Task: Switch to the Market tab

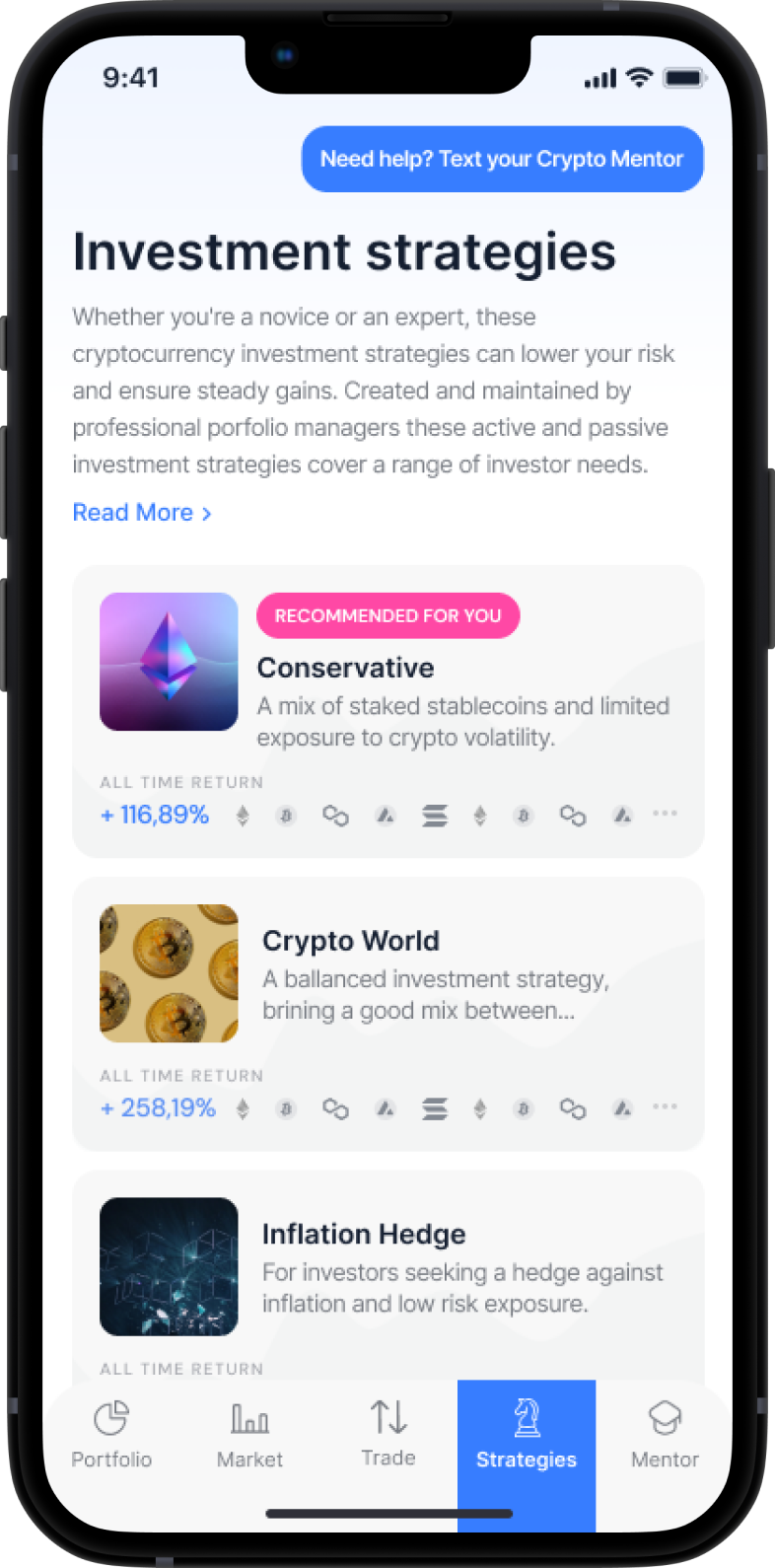Action: click(249, 1435)
